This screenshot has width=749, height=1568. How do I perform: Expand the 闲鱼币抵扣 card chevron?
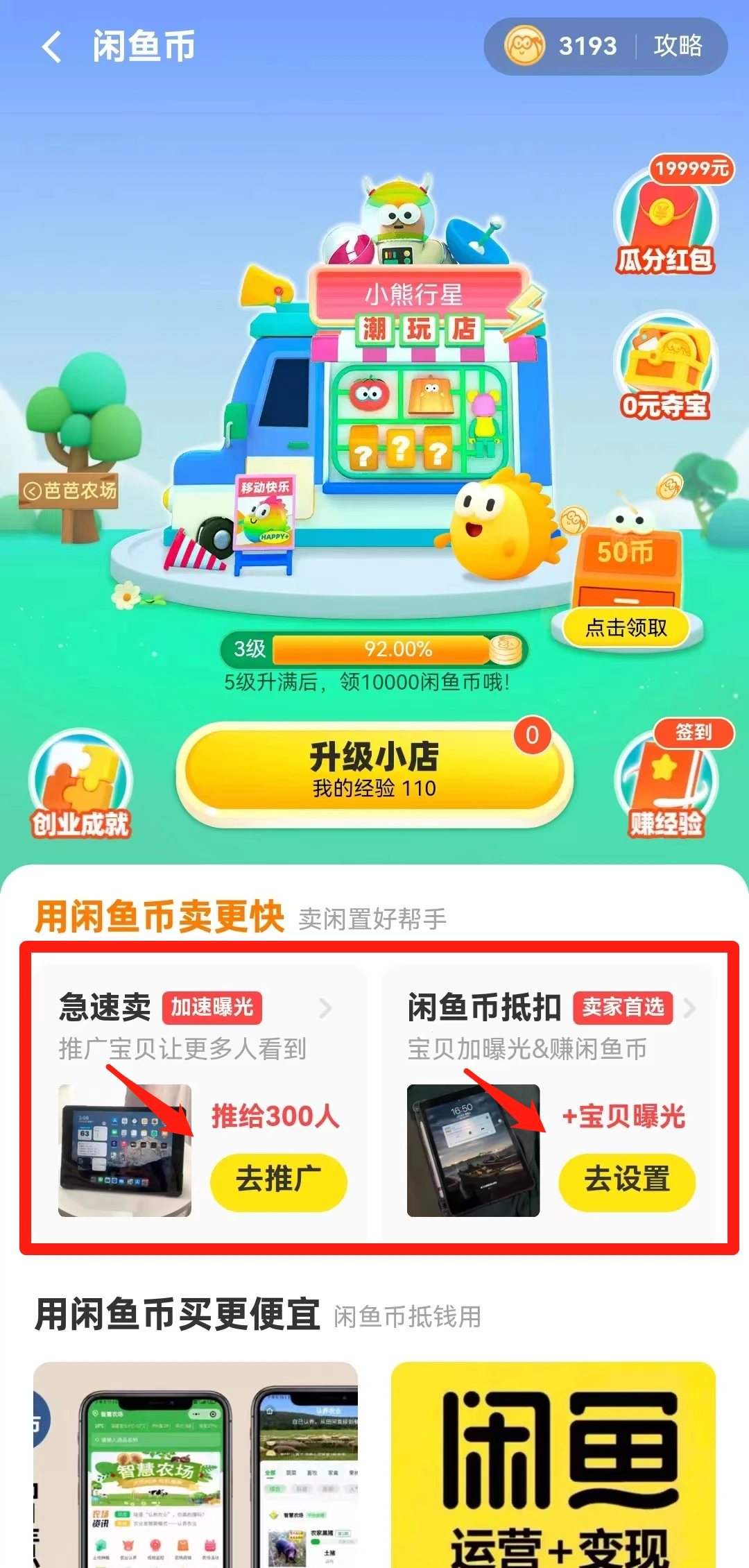(x=689, y=1007)
